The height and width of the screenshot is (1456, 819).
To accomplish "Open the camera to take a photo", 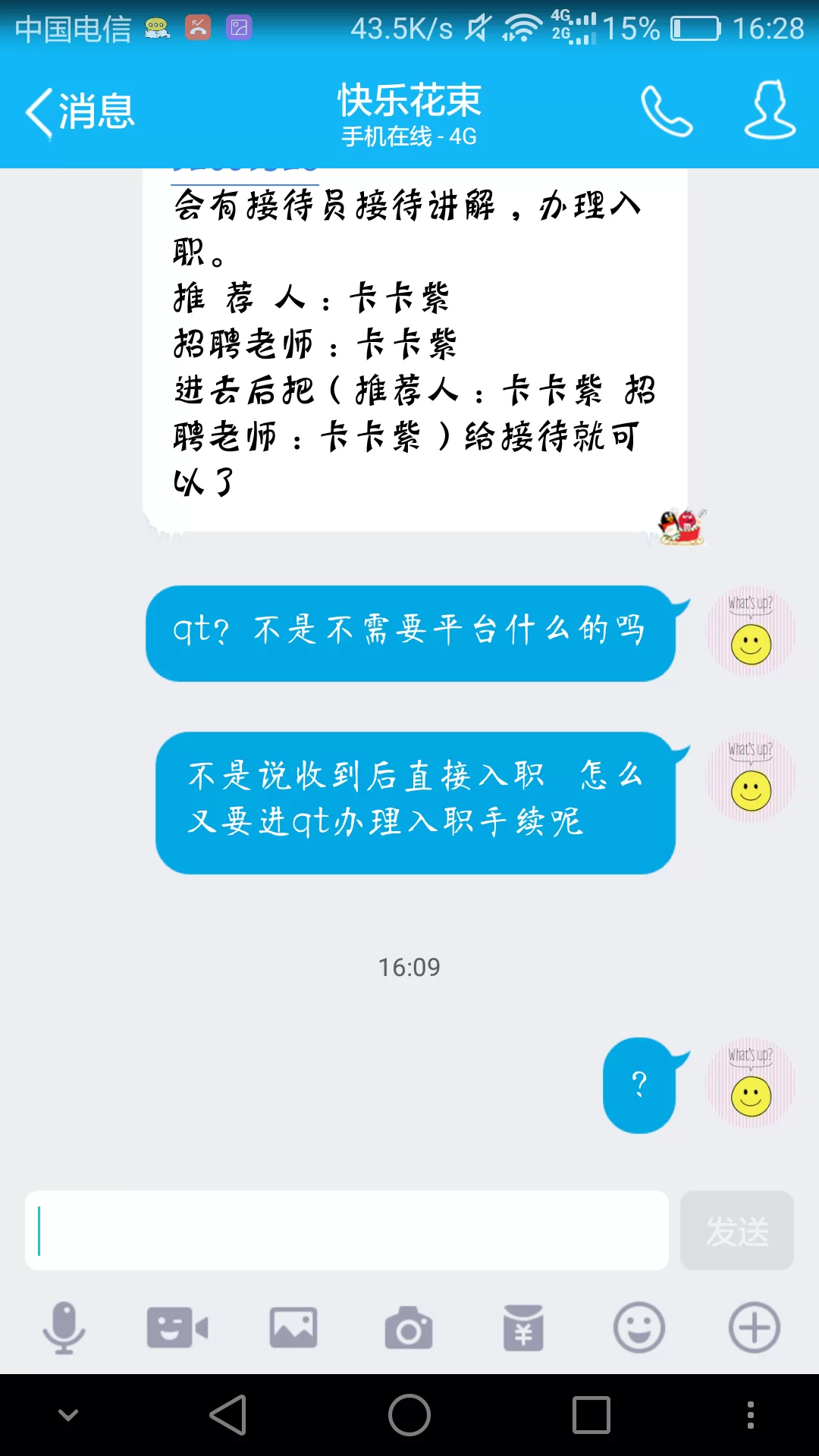I will pos(409,1327).
